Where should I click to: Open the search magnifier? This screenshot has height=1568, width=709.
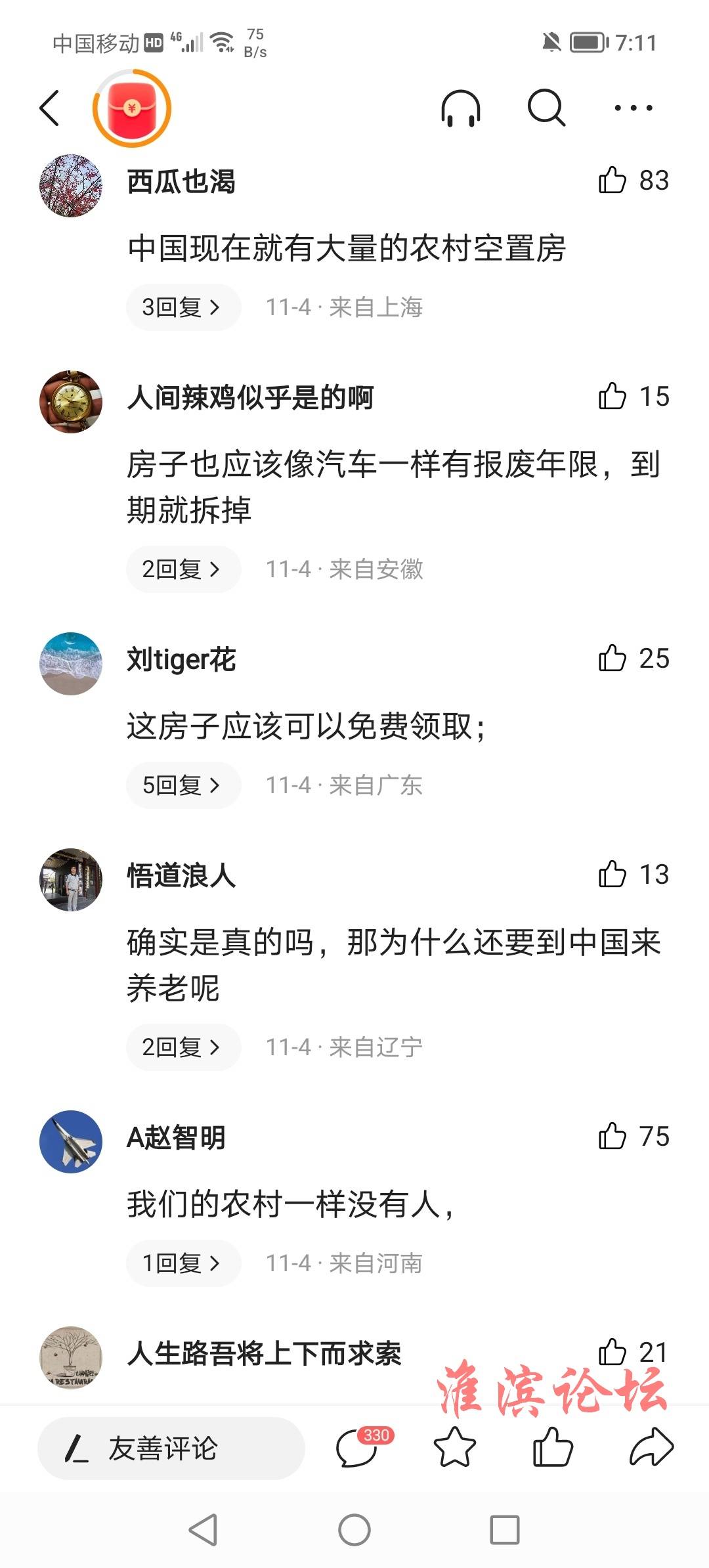pyautogui.click(x=546, y=108)
